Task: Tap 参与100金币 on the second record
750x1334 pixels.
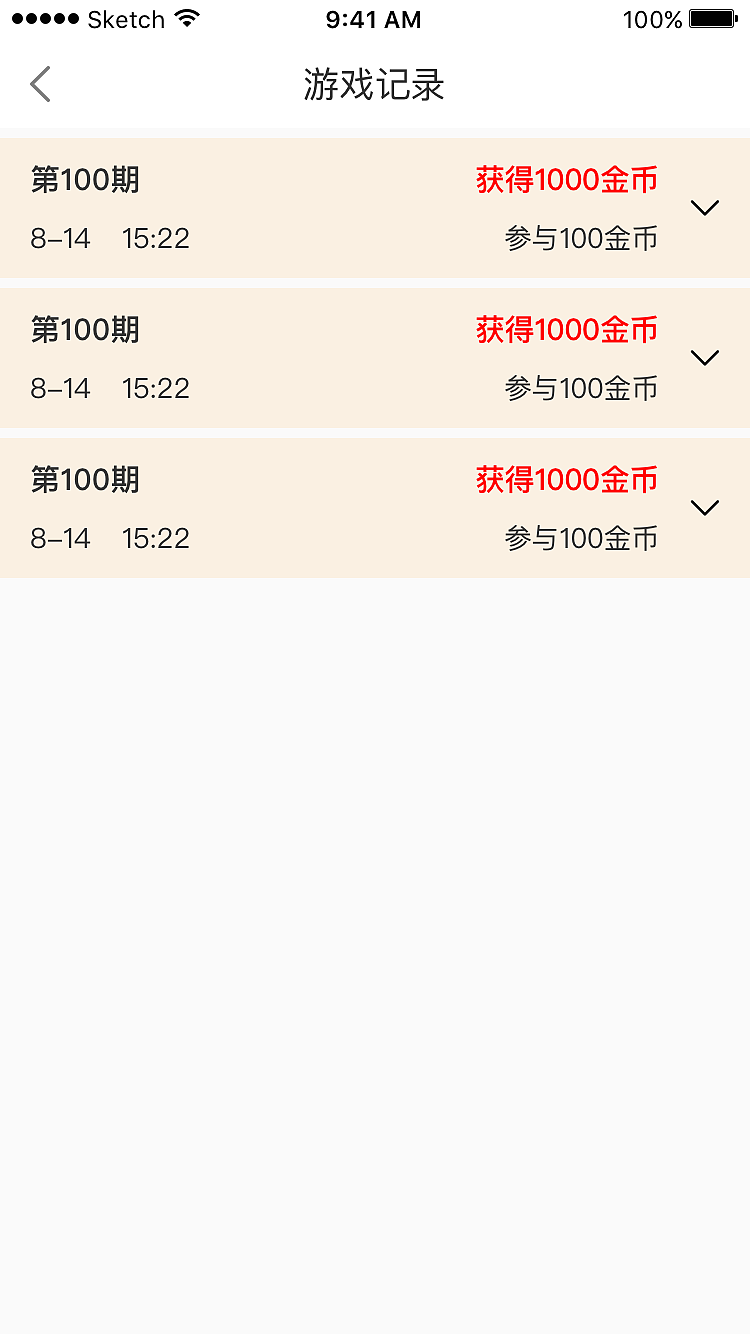Action: click(x=581, y=388)
